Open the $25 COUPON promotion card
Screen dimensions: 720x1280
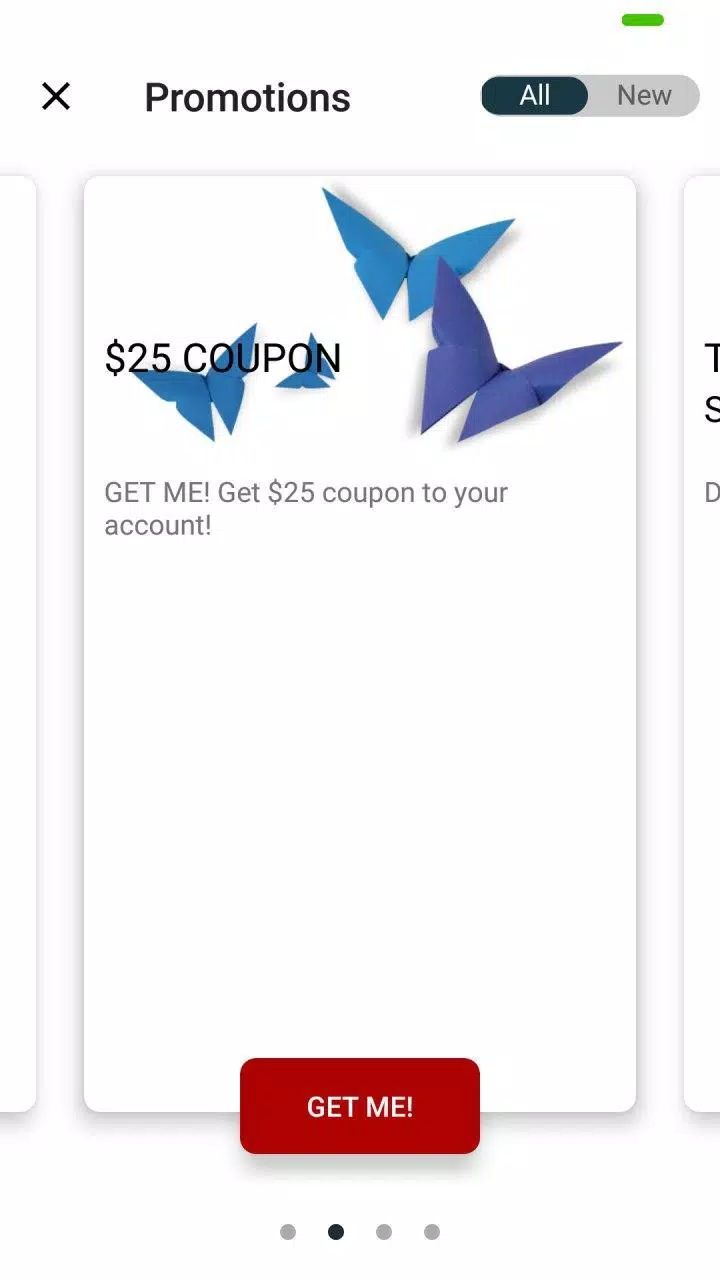click(x=360, y=700)
